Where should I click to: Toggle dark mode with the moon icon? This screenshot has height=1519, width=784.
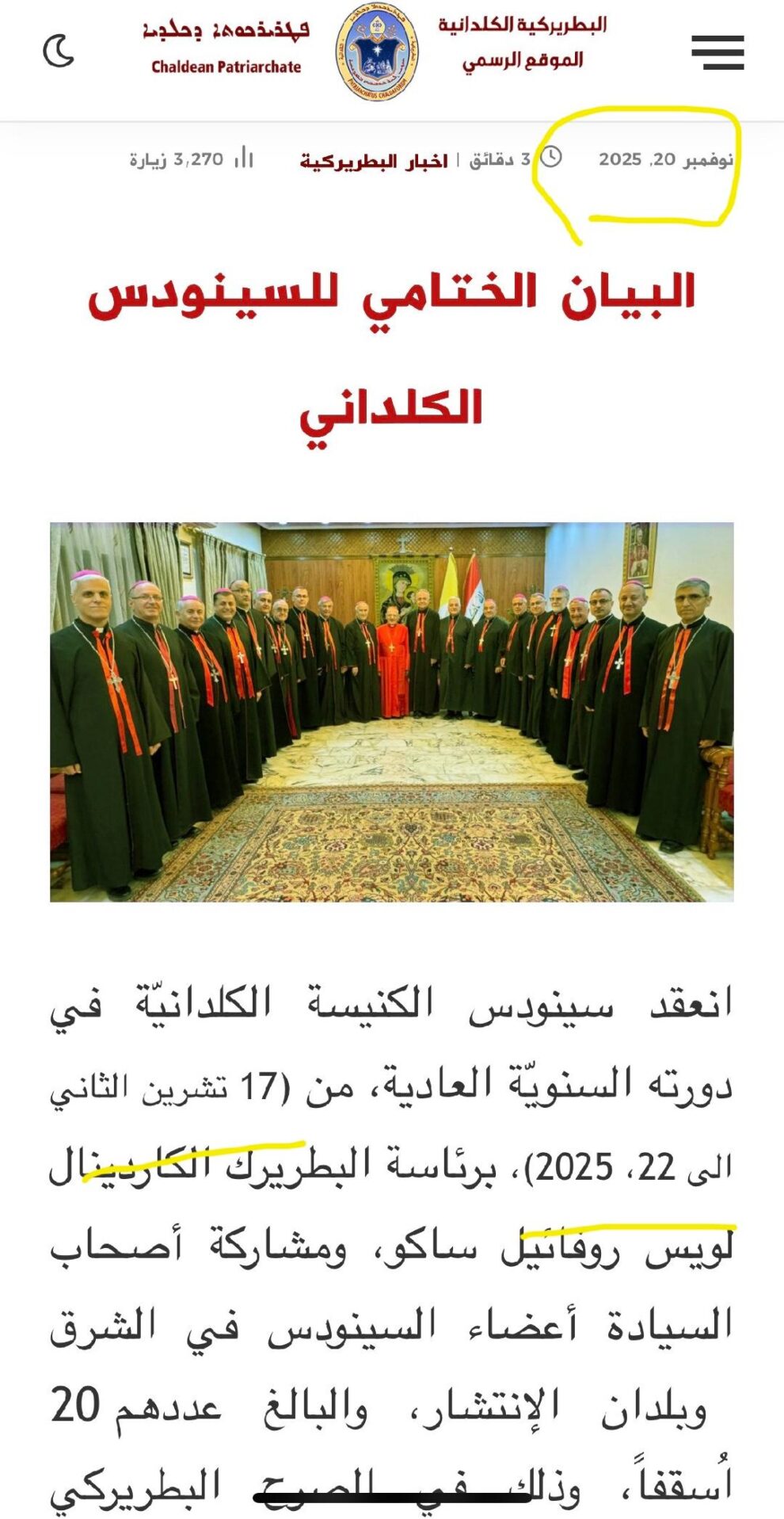click(59, 52)
